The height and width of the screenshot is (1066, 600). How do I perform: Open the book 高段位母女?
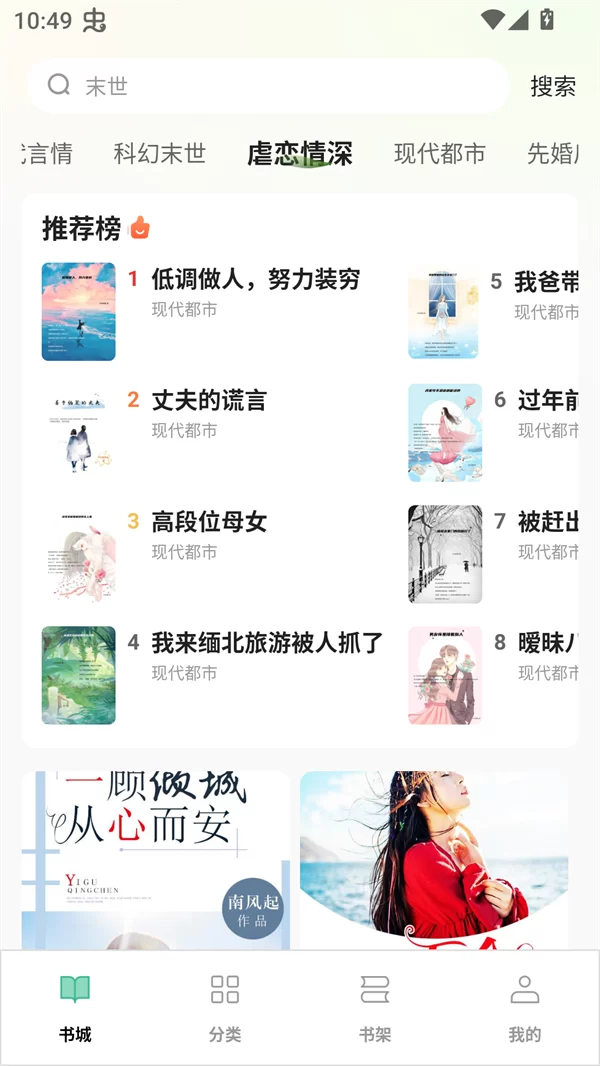[x=209, y=522]
